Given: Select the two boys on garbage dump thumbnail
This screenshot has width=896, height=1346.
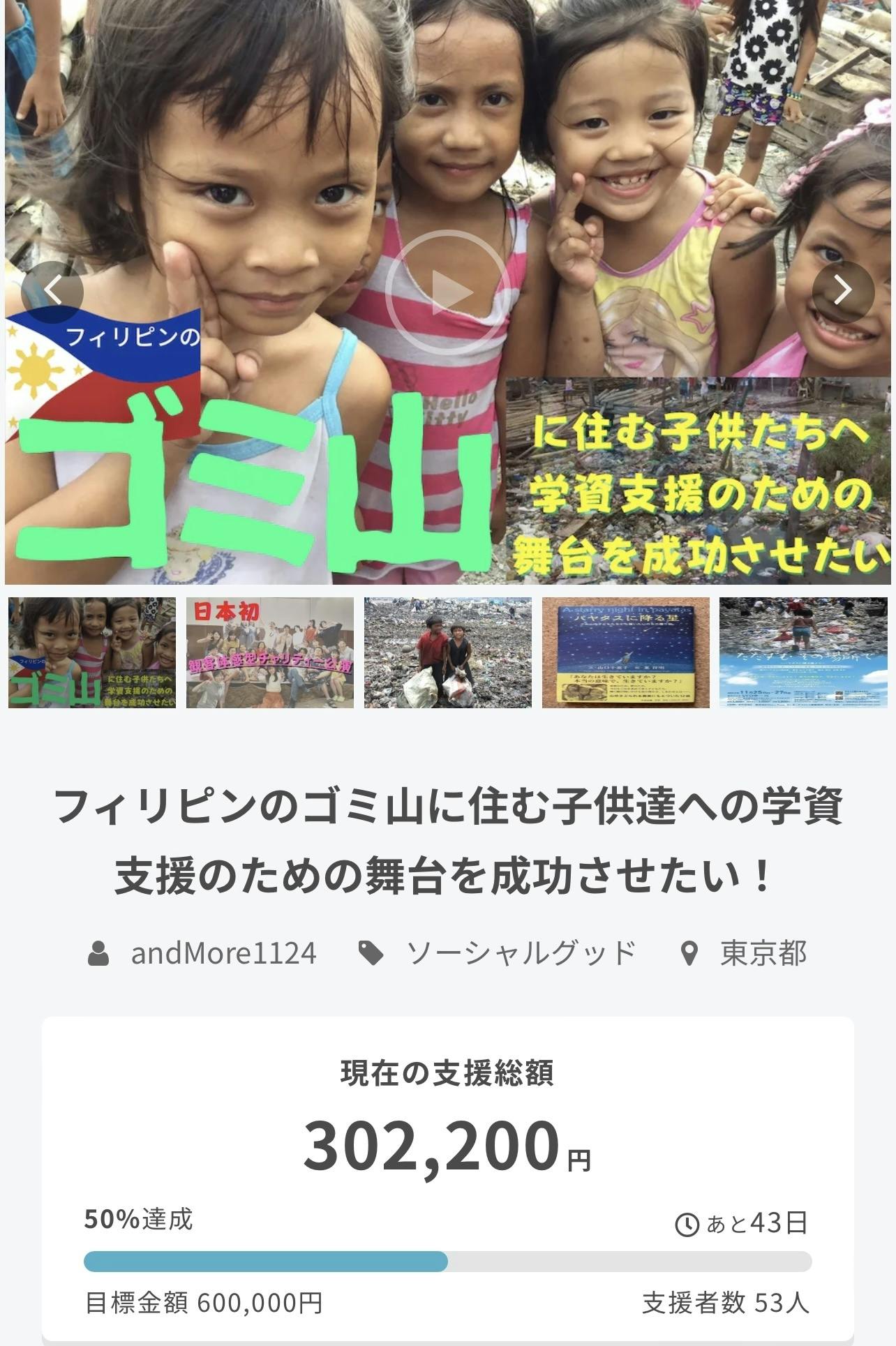Looking at the screenshot, I should (x=448, y=652).
